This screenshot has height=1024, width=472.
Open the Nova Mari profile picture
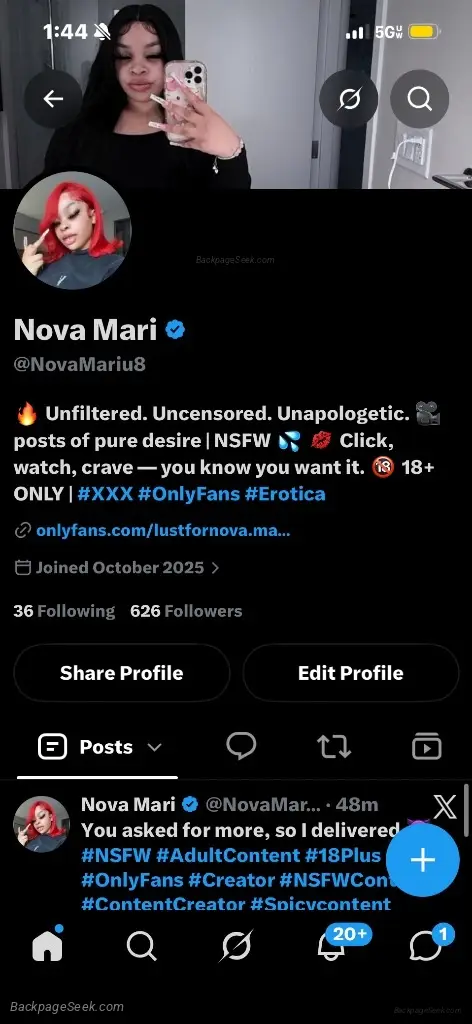point(72,231)
